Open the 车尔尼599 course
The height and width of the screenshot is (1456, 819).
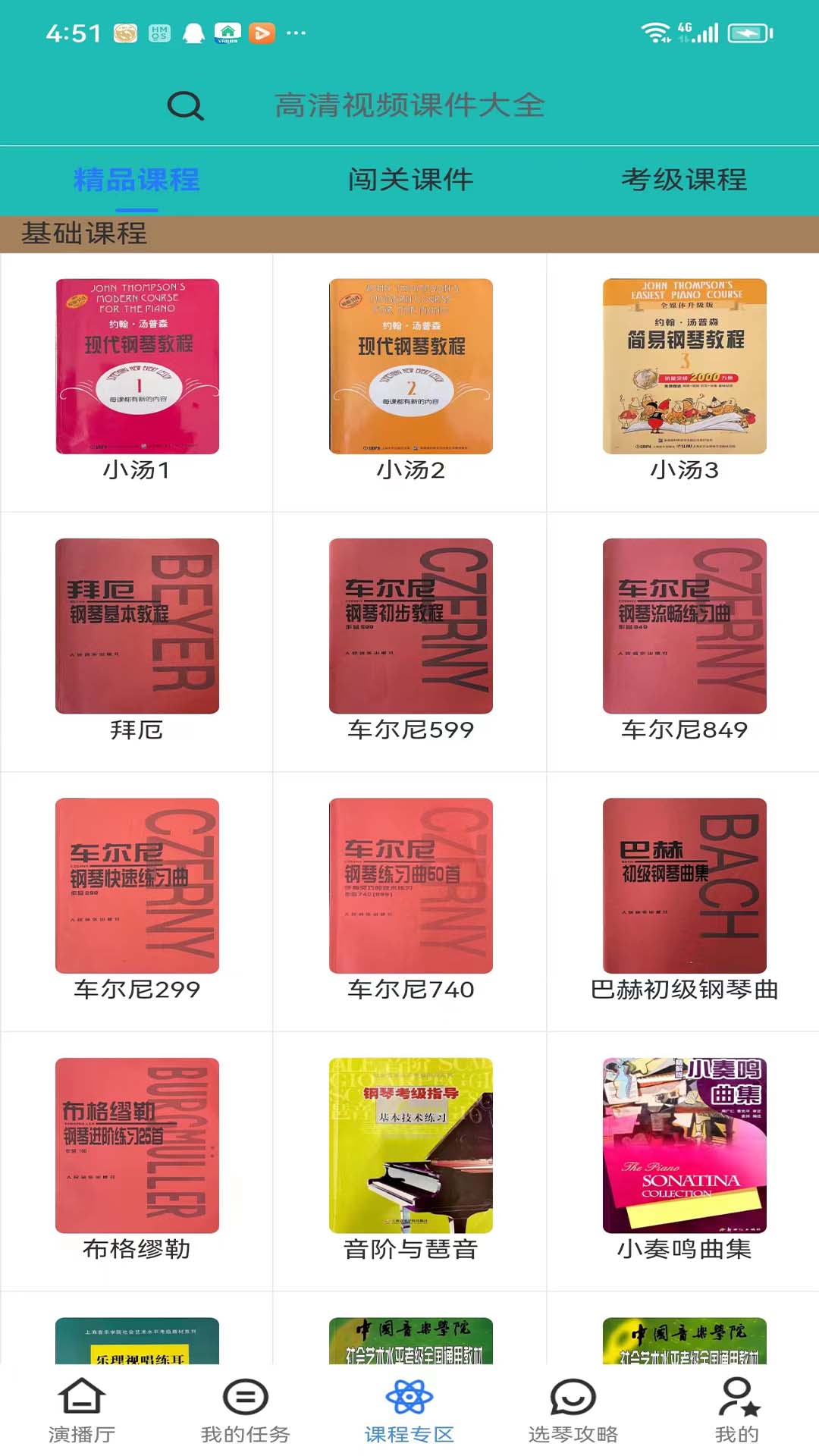[410, 626]
